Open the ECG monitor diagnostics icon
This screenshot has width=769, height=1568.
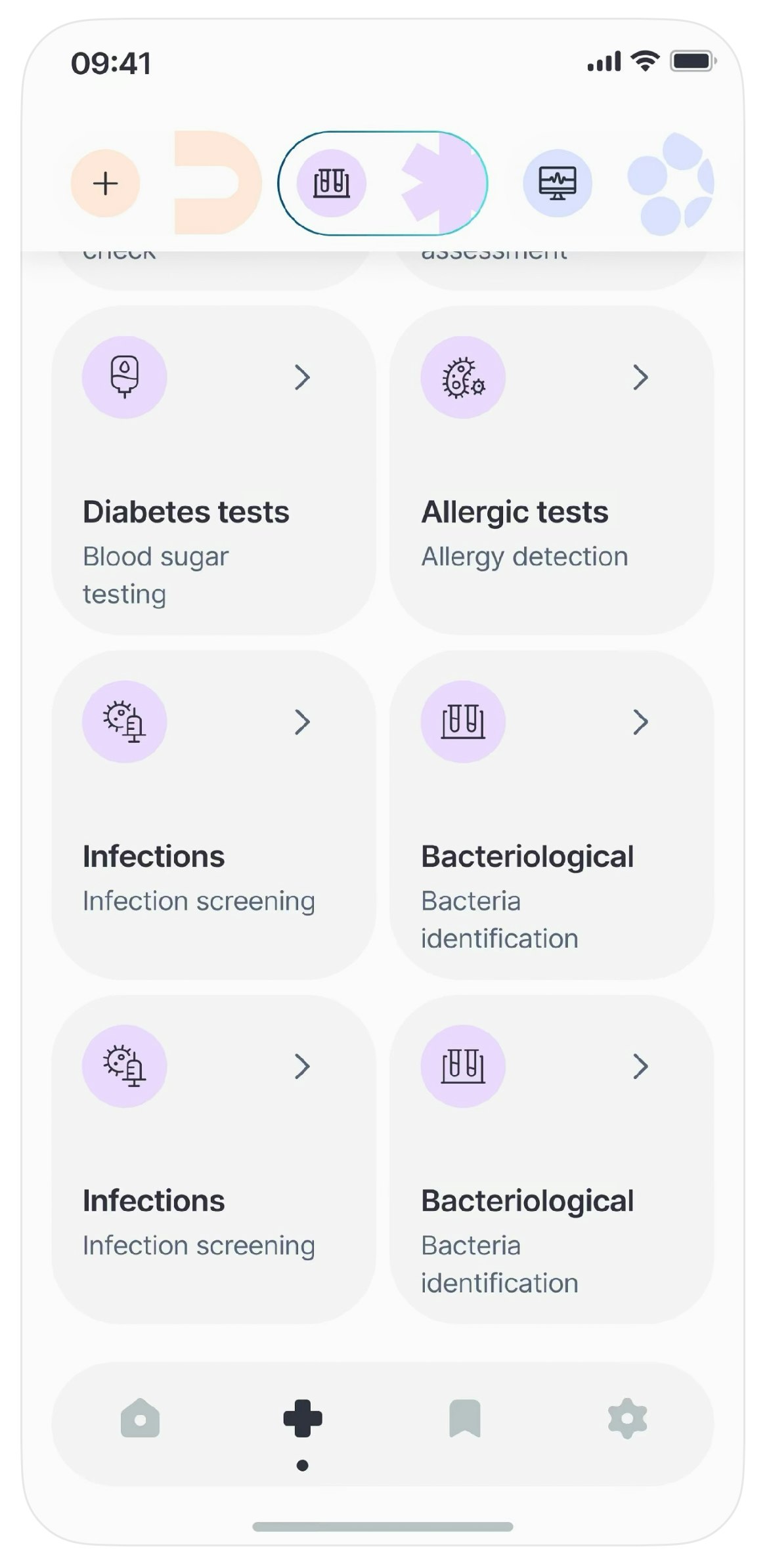click(x=557, y=184)
